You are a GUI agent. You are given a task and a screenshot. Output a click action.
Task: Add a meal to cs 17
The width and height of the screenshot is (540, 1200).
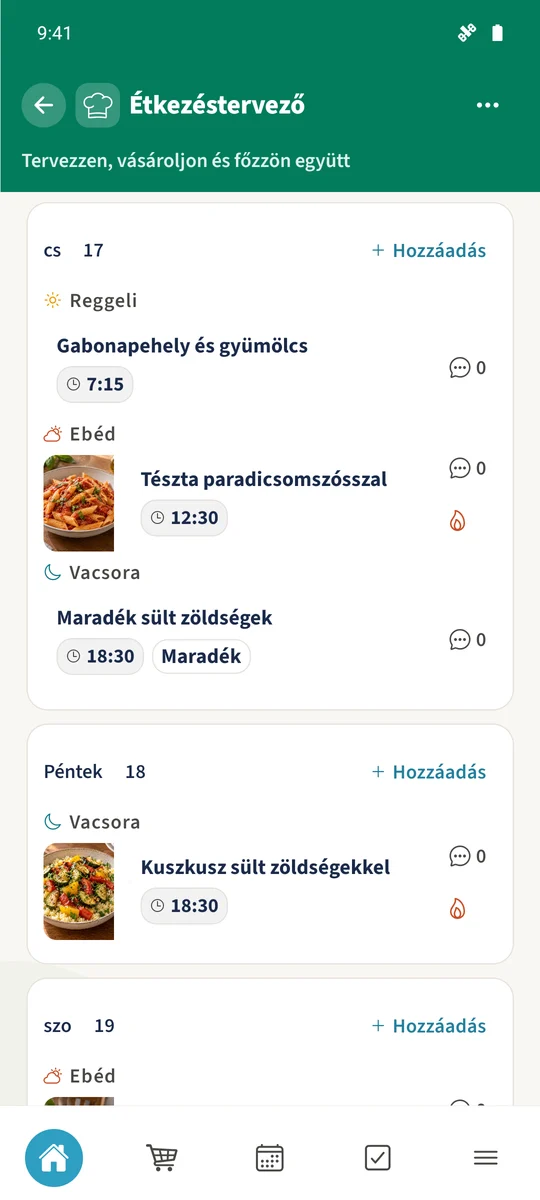click(x=429, y=250)
